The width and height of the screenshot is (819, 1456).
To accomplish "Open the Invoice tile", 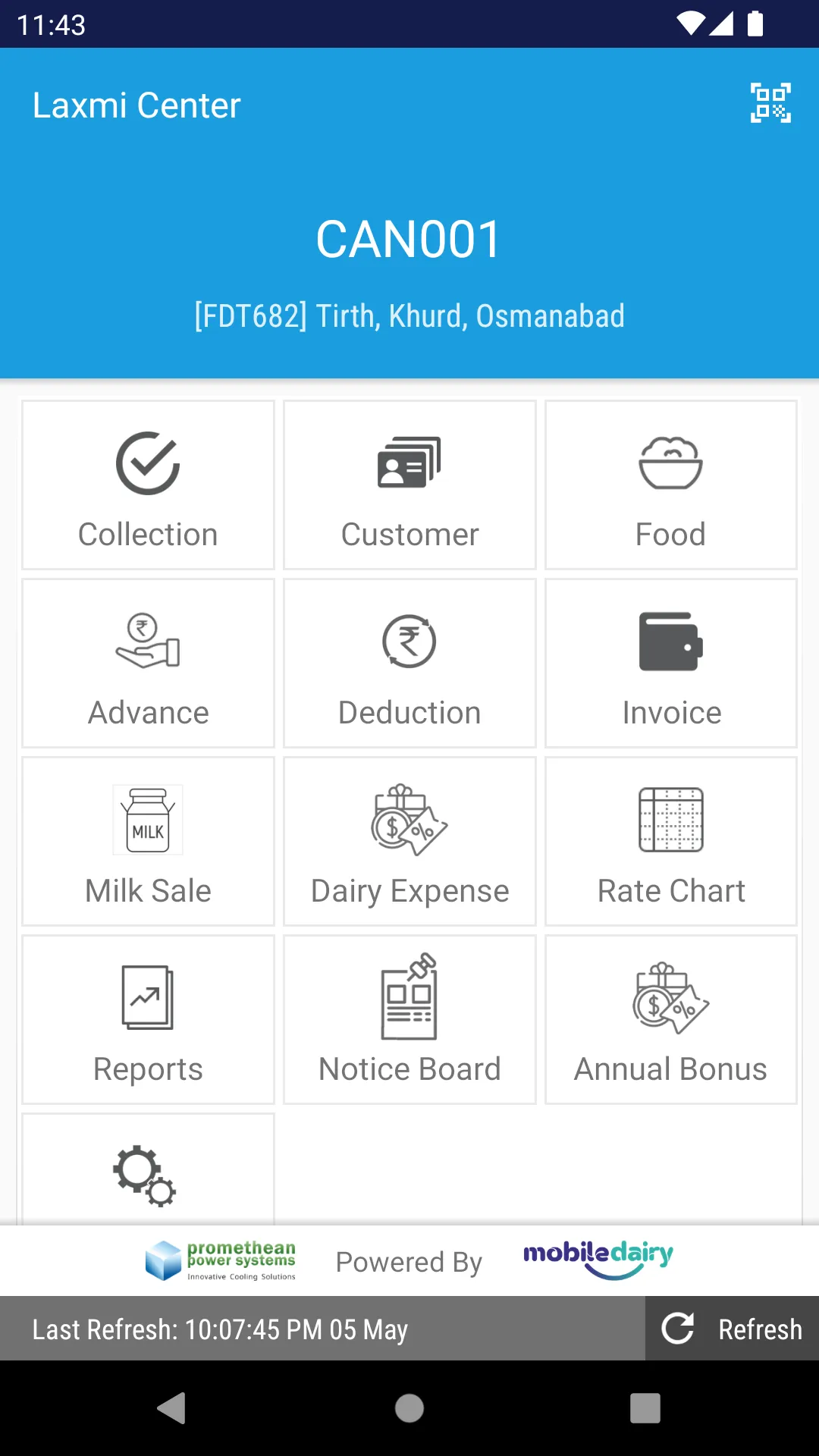I will (x=671, y=663).
